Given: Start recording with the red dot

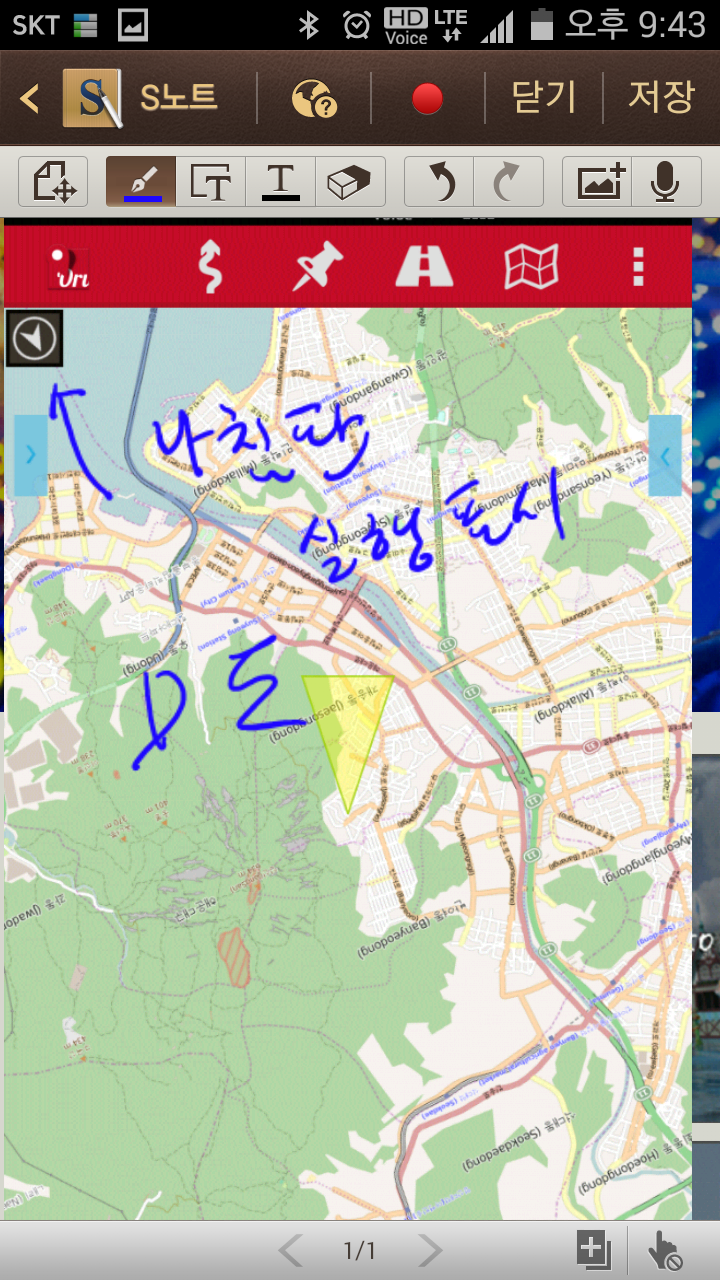Looking at the screenshot, I should (x=427, y=99).
